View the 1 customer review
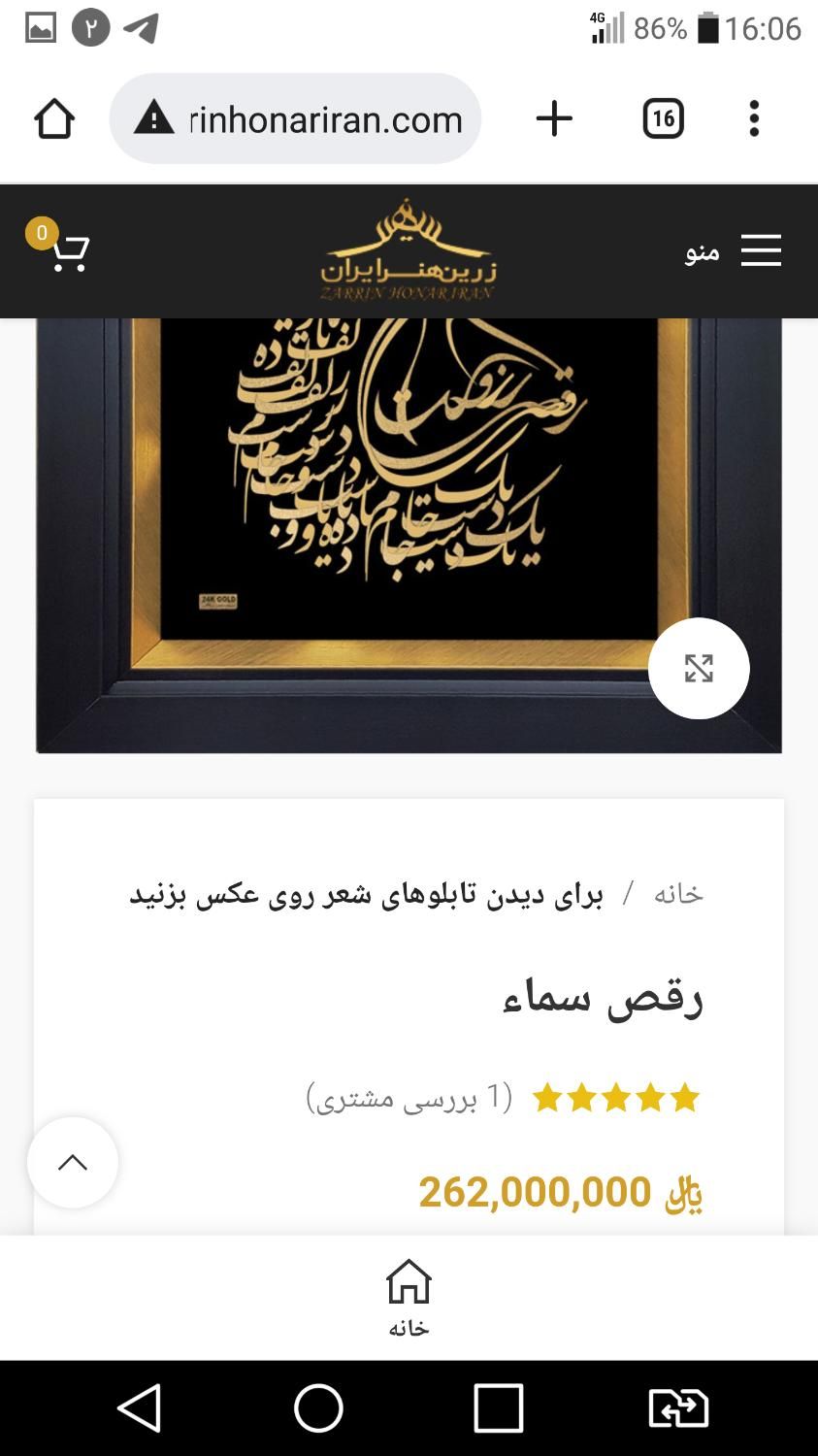818x1456 pixels. tap(409, 1098)
